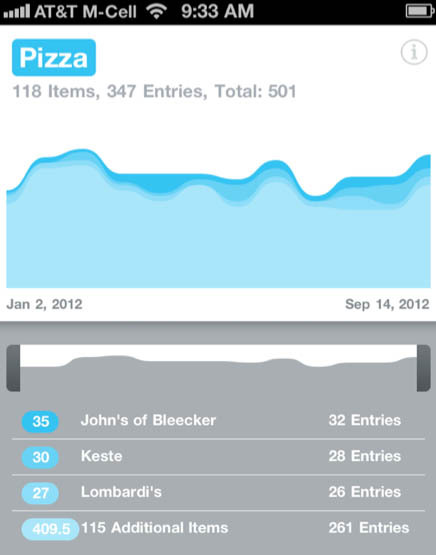This screenshot has width=436, height=555.
Task: Select the Lombardi's entry
Action: [x=218, y=492]
